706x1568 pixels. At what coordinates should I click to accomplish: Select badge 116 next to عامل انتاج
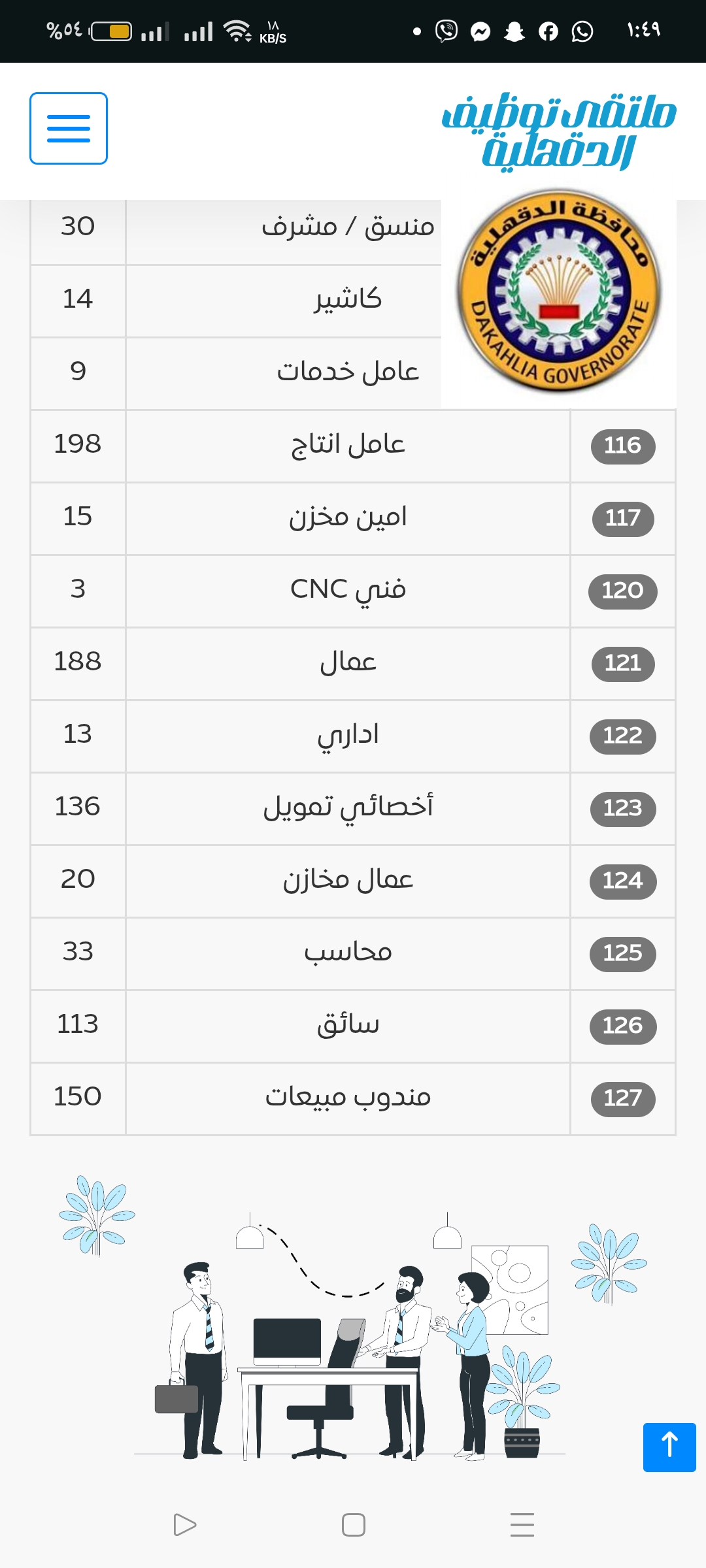[x=622, y=445]
